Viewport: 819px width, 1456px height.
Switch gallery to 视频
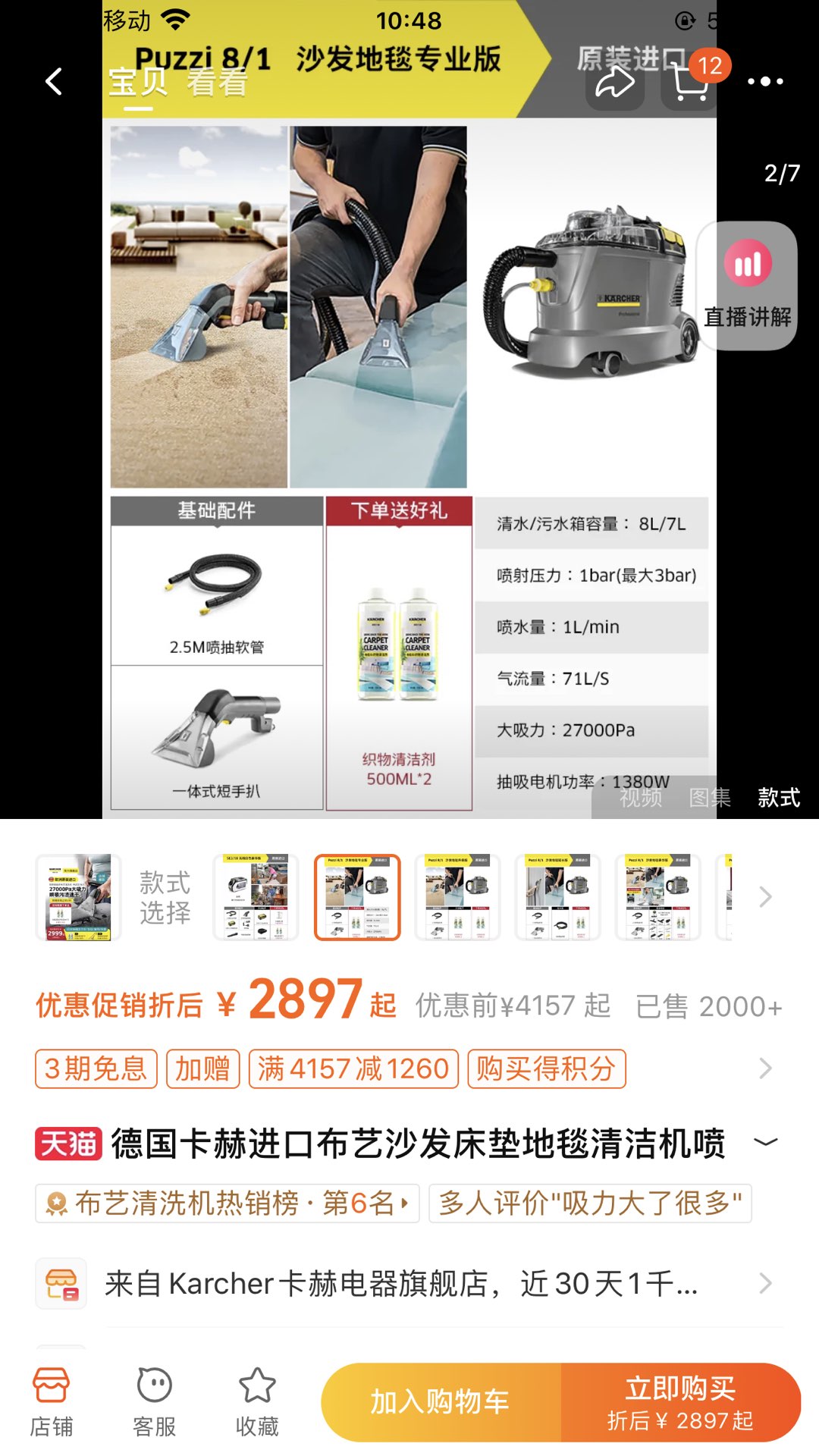point(641,797)
